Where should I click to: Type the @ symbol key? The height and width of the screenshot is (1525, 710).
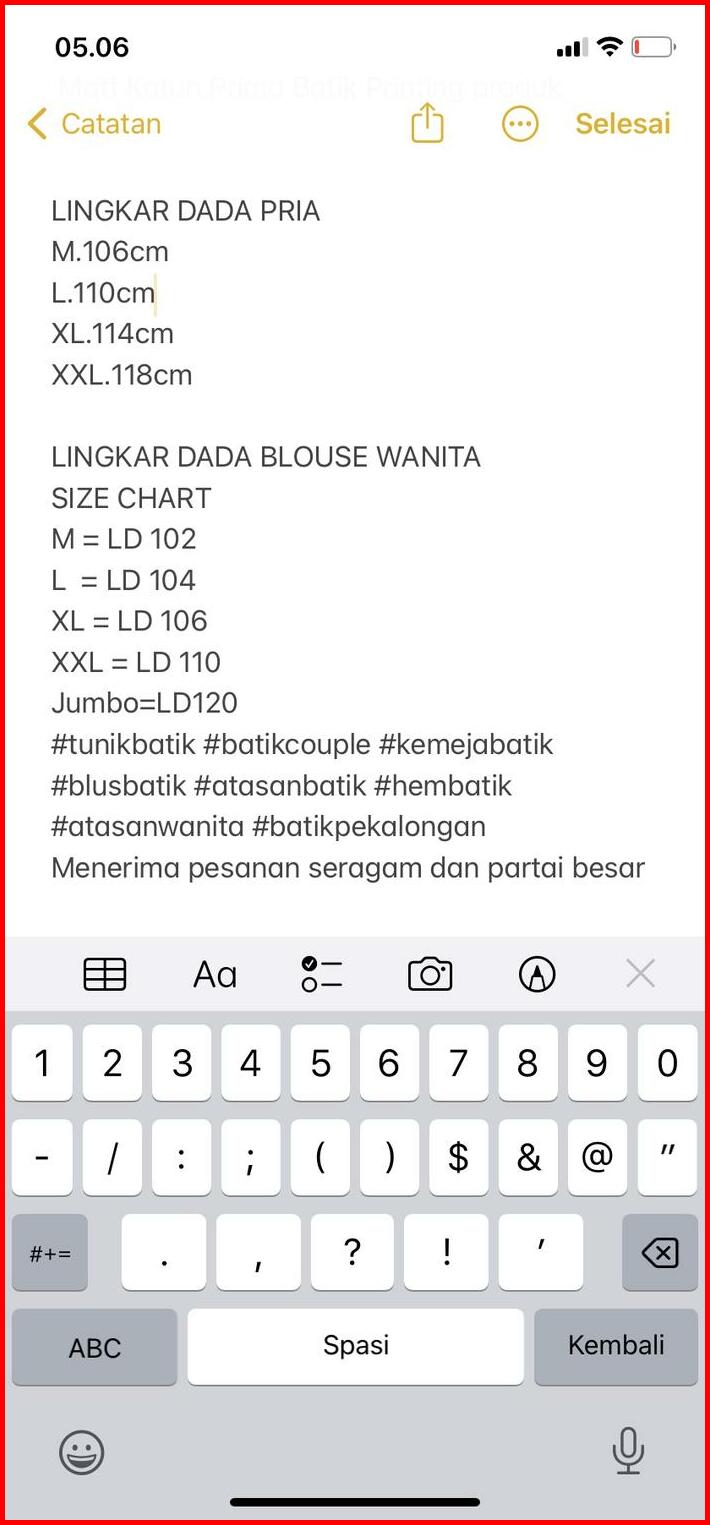click(597, 1158)
